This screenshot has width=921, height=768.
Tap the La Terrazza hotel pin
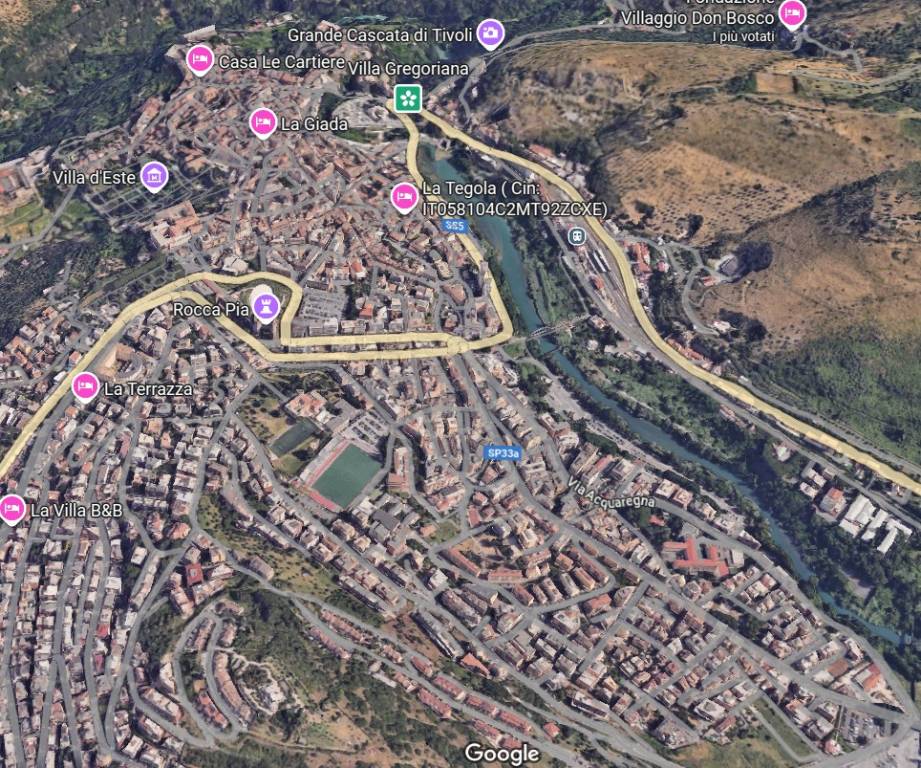point(85,385)
